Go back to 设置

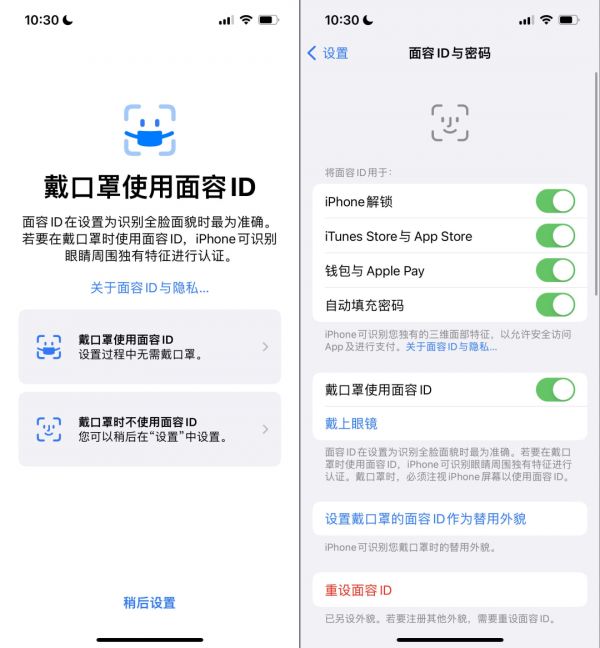coord(328,53)
